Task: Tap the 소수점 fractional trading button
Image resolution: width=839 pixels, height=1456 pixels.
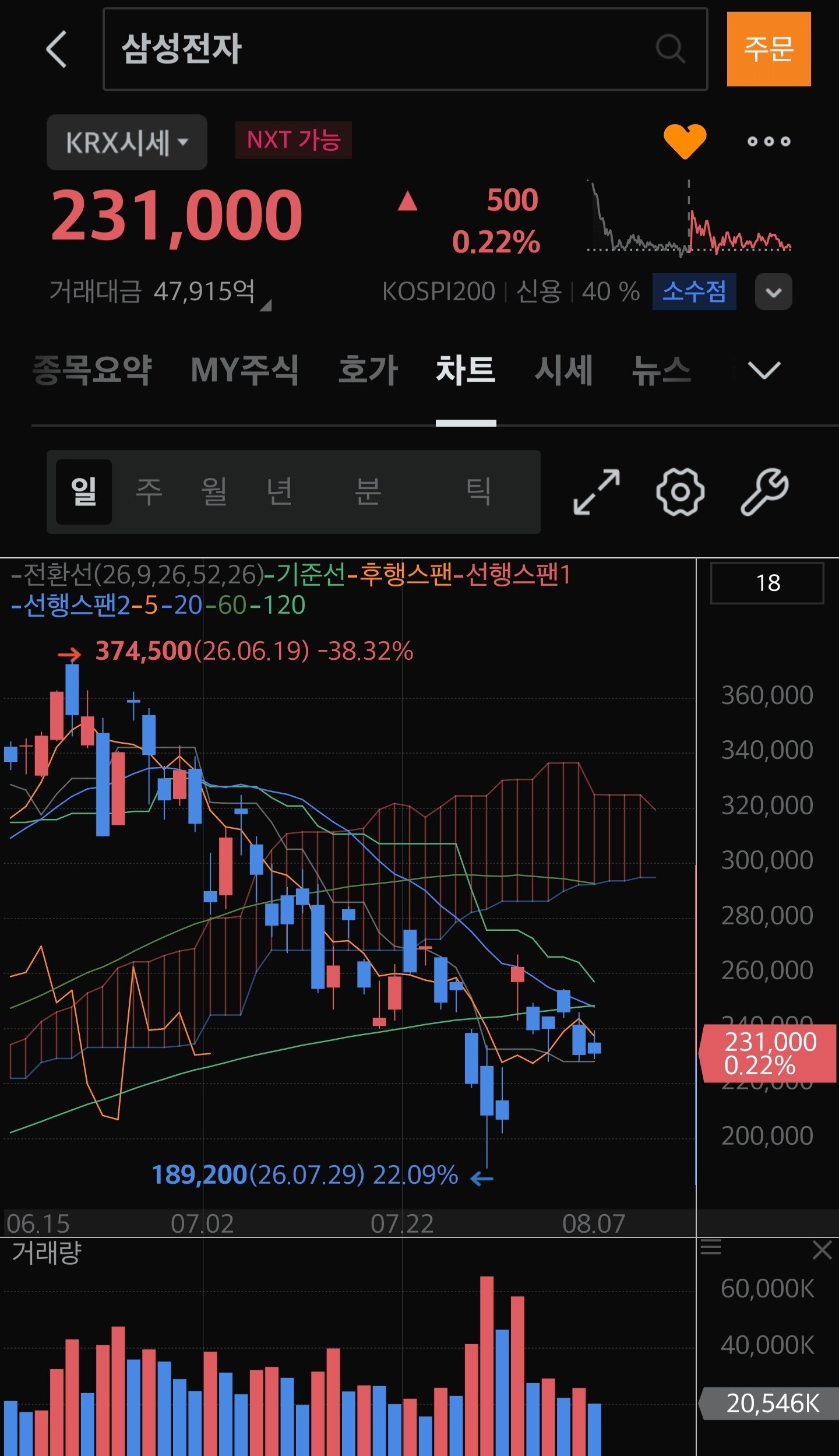Action: click(x=694, y=291)
